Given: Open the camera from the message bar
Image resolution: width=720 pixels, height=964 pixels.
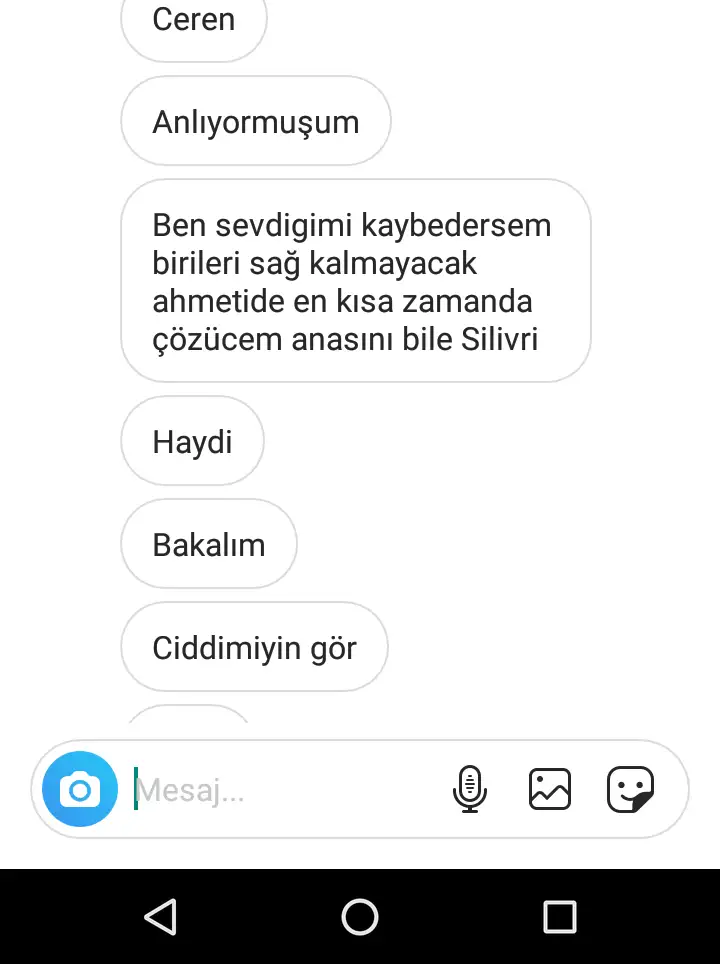Looking at the screenshot, I should [80, 790].
